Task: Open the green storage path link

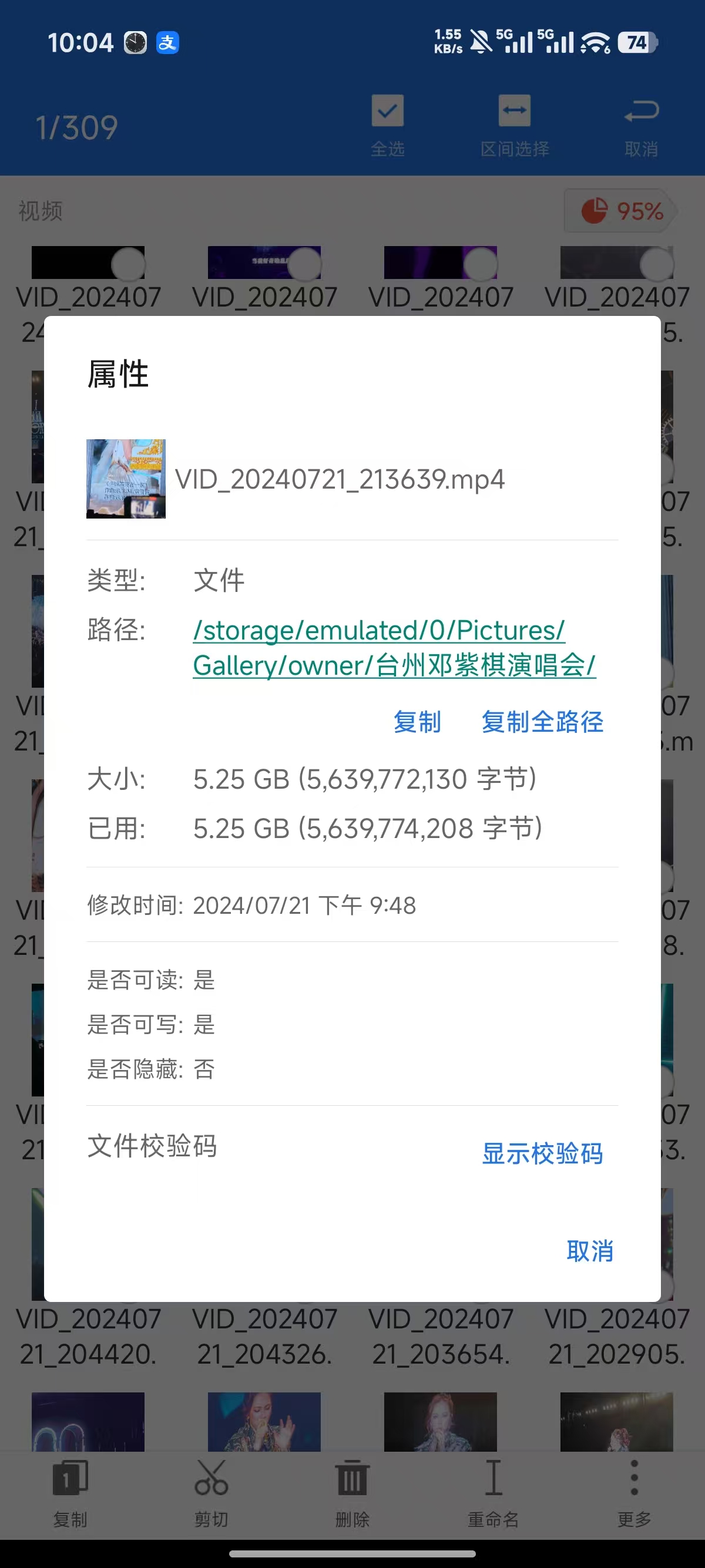Action: [394, 647]
